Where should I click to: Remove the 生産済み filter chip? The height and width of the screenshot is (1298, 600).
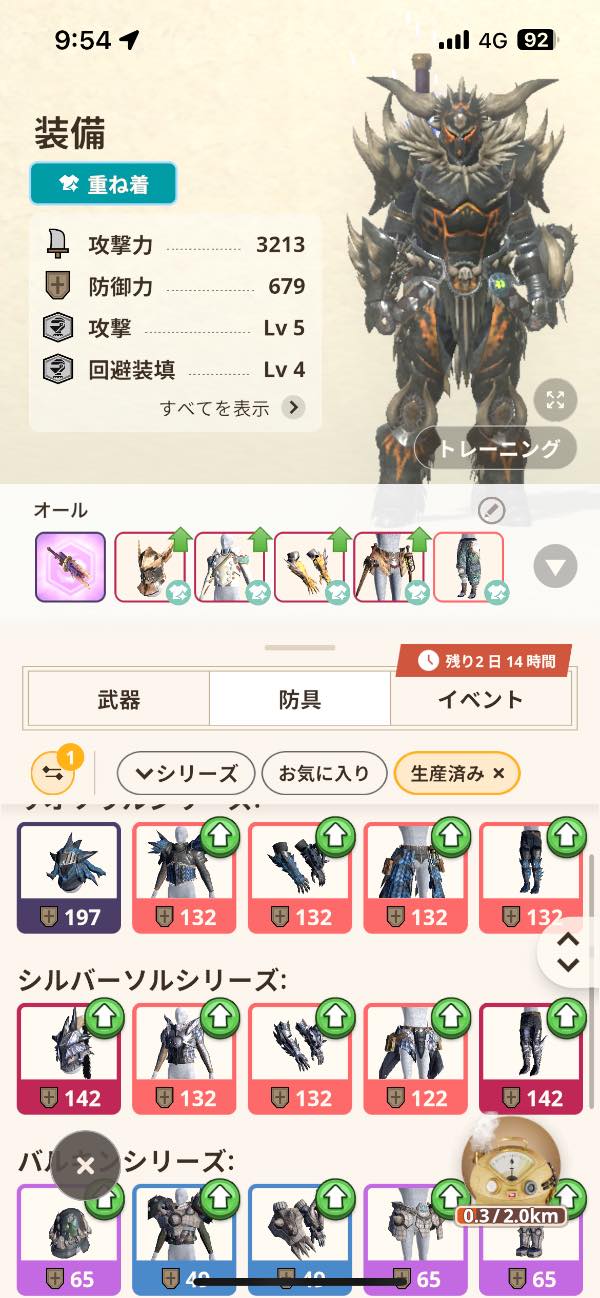click(500, 773)
